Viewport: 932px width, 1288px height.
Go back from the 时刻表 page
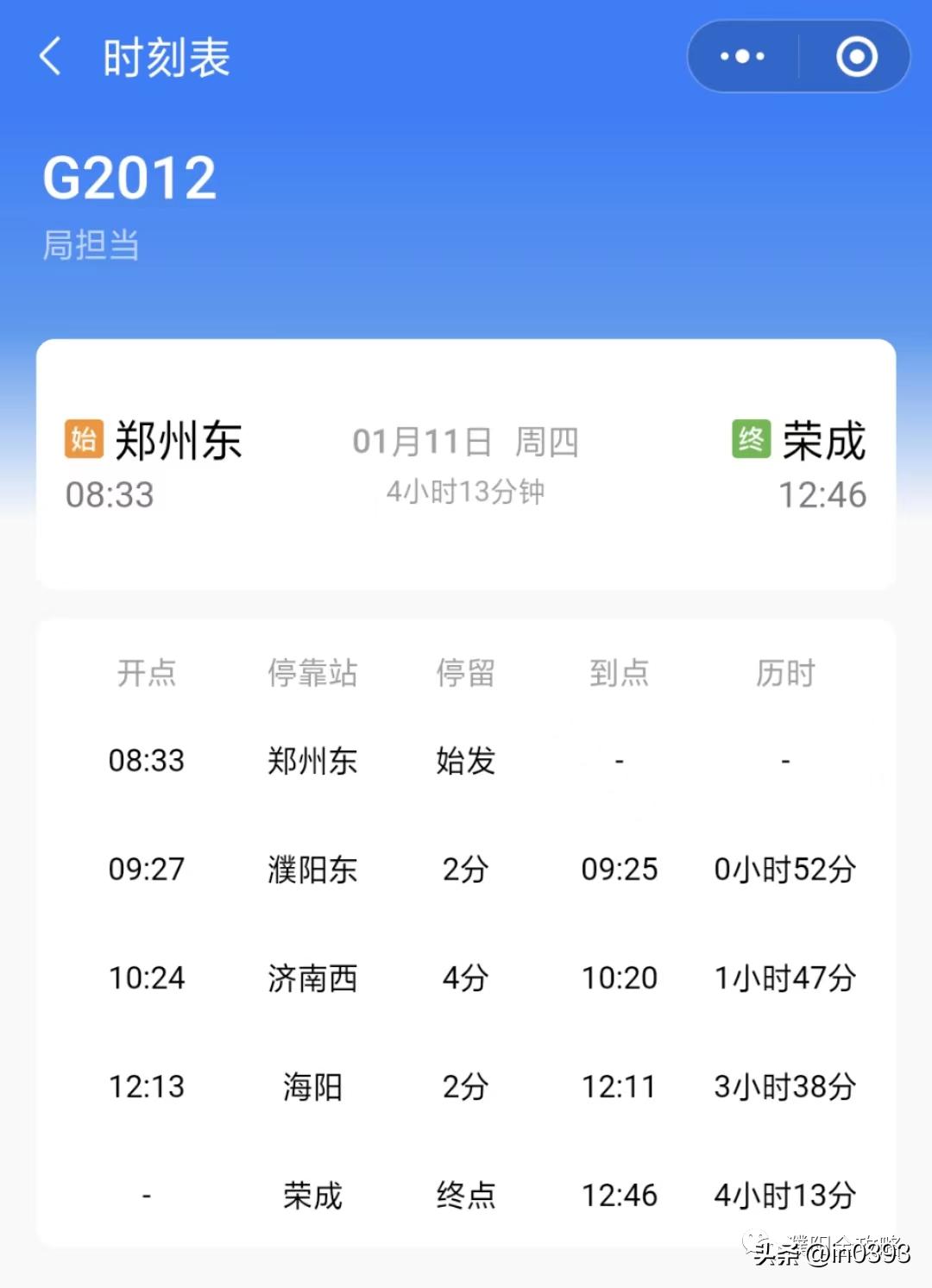point(52,57)
